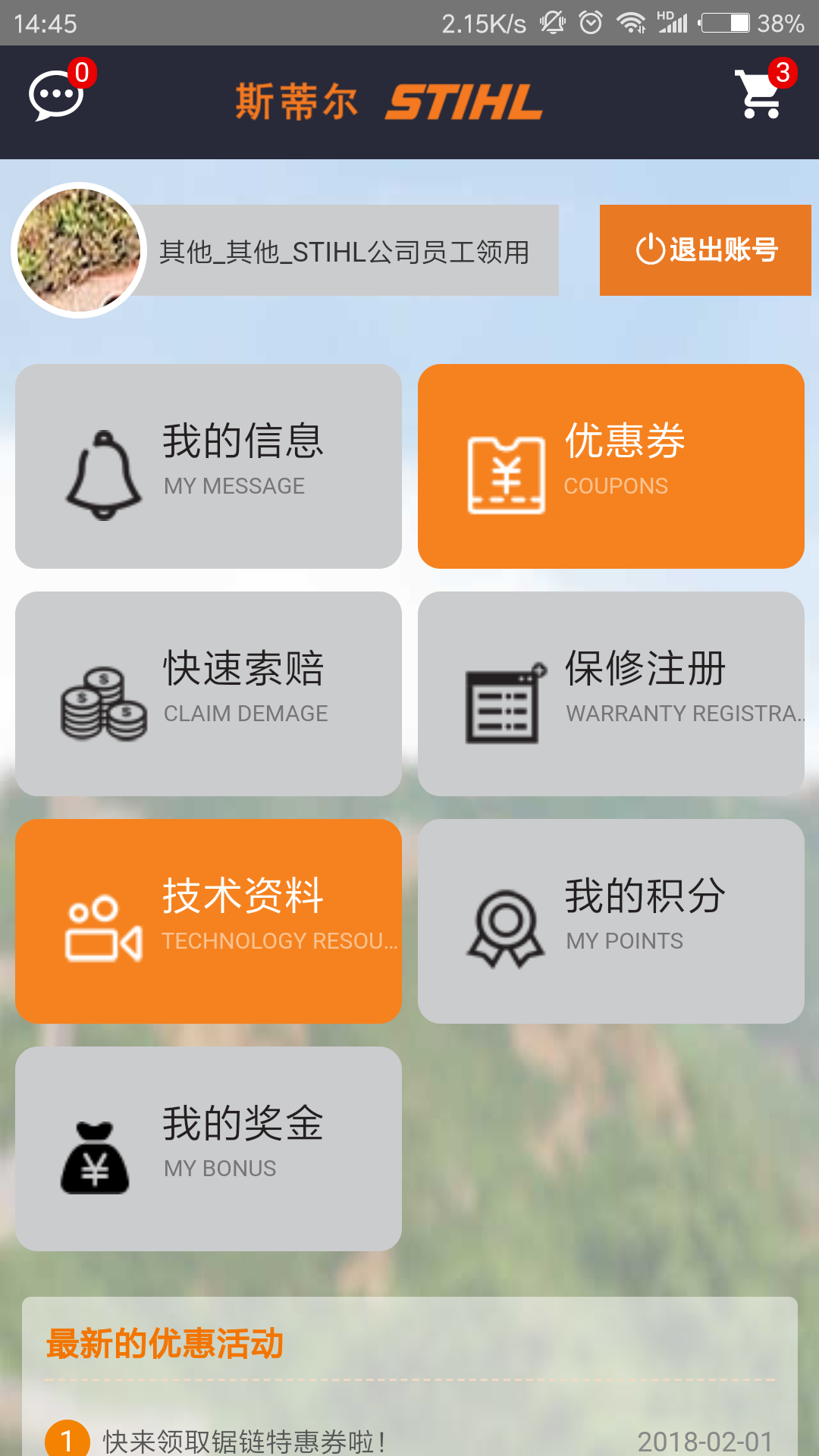Tap the profile avatar picture
Image resolution: width=819 pixels, height=1456 pixels.
[79, 250]
